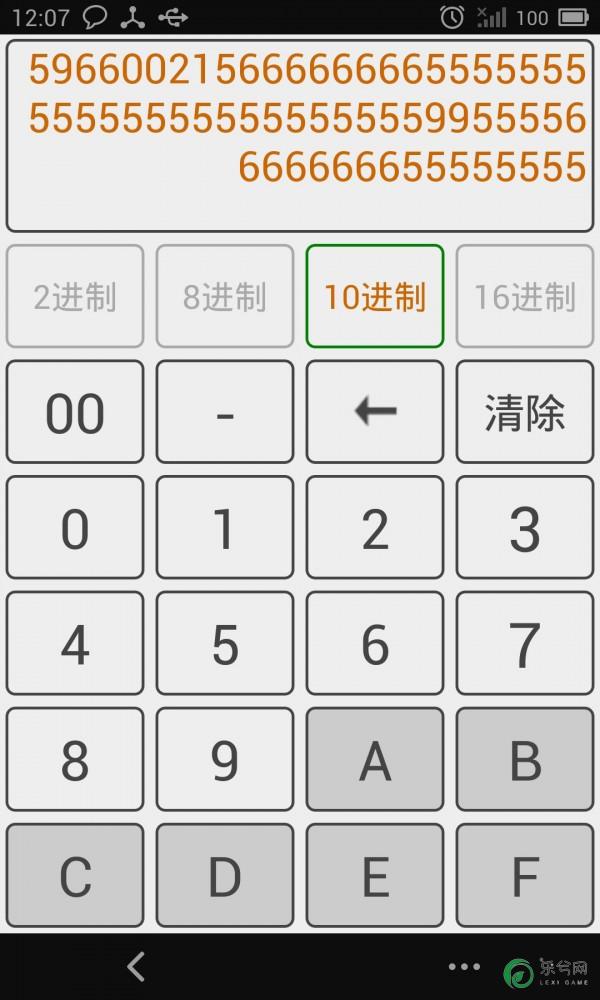This screenshot has height=1000, width=600.
Task: Enter digit 0
Action: pos(75,528)
